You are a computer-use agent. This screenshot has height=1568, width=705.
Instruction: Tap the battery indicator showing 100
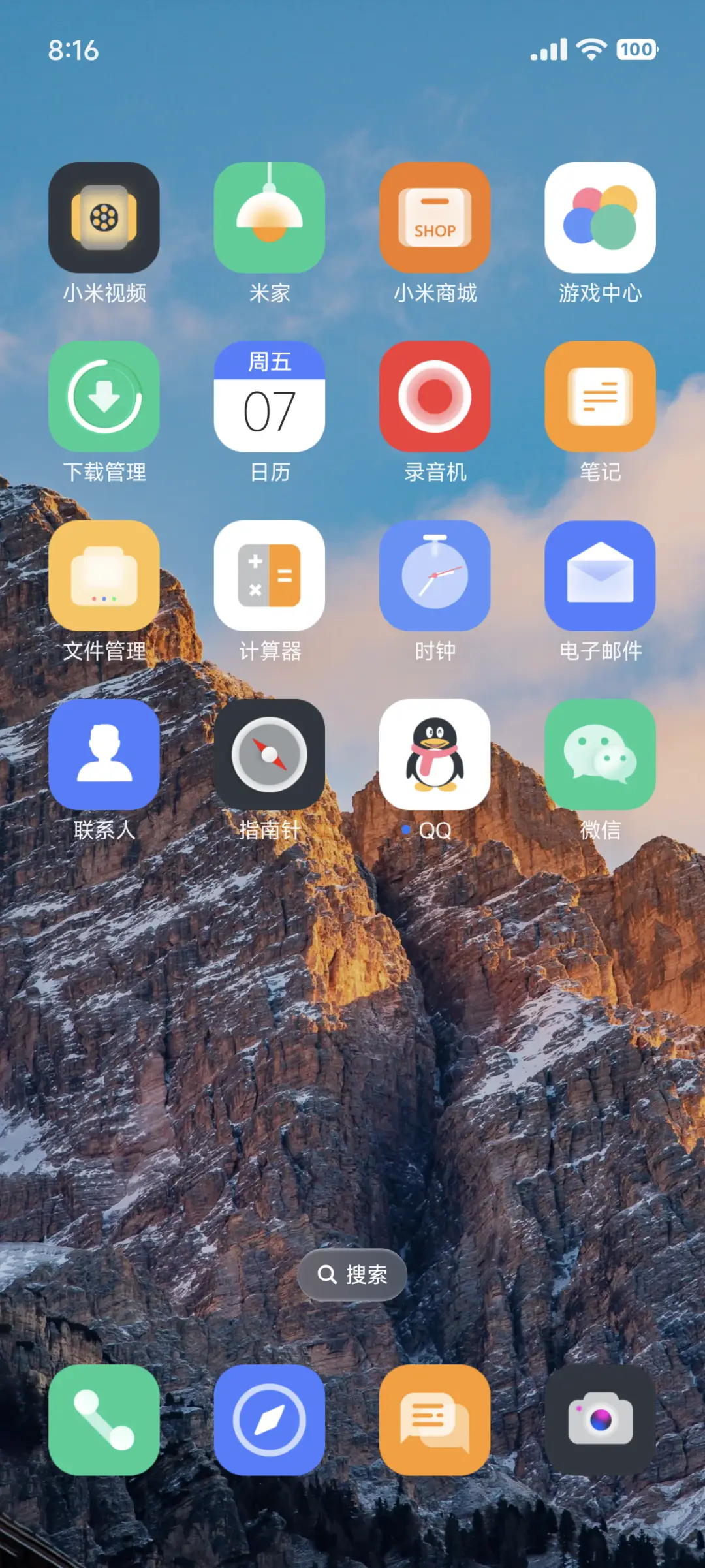point(636,50)
